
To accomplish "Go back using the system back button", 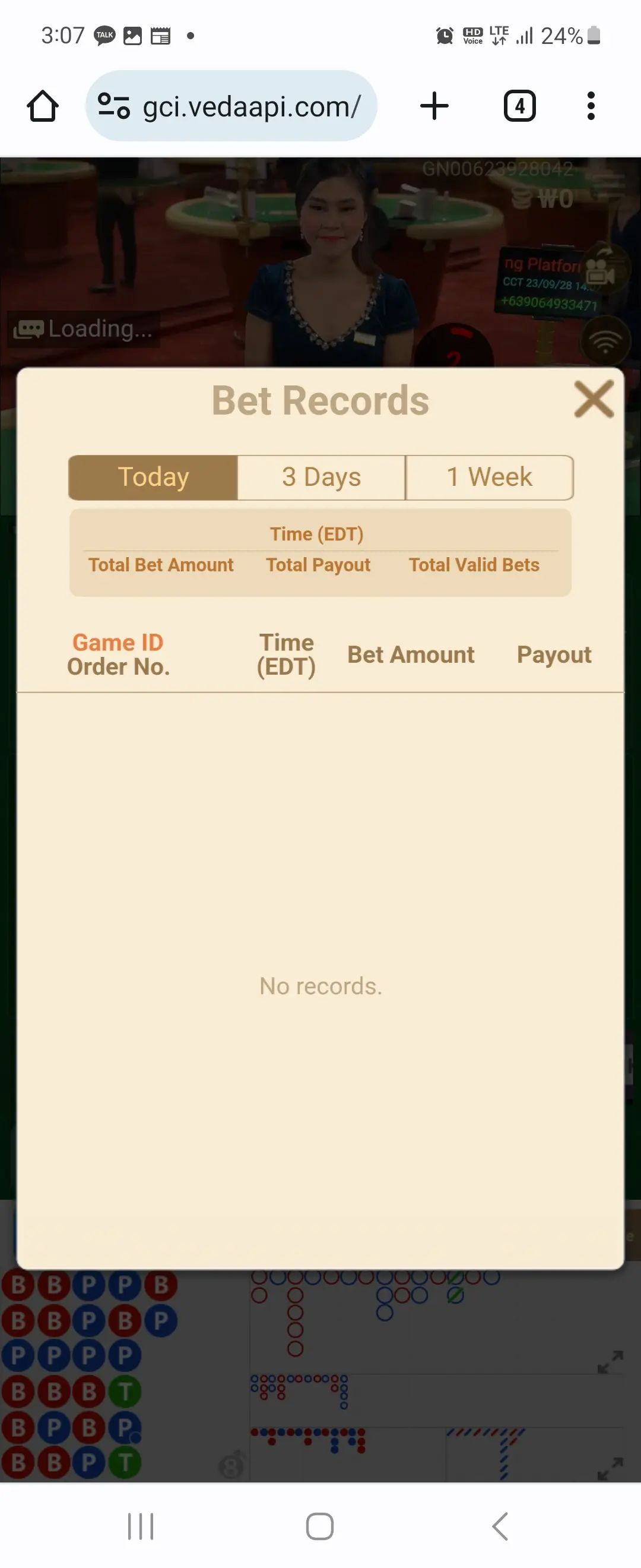I will tap(500, 1526).
